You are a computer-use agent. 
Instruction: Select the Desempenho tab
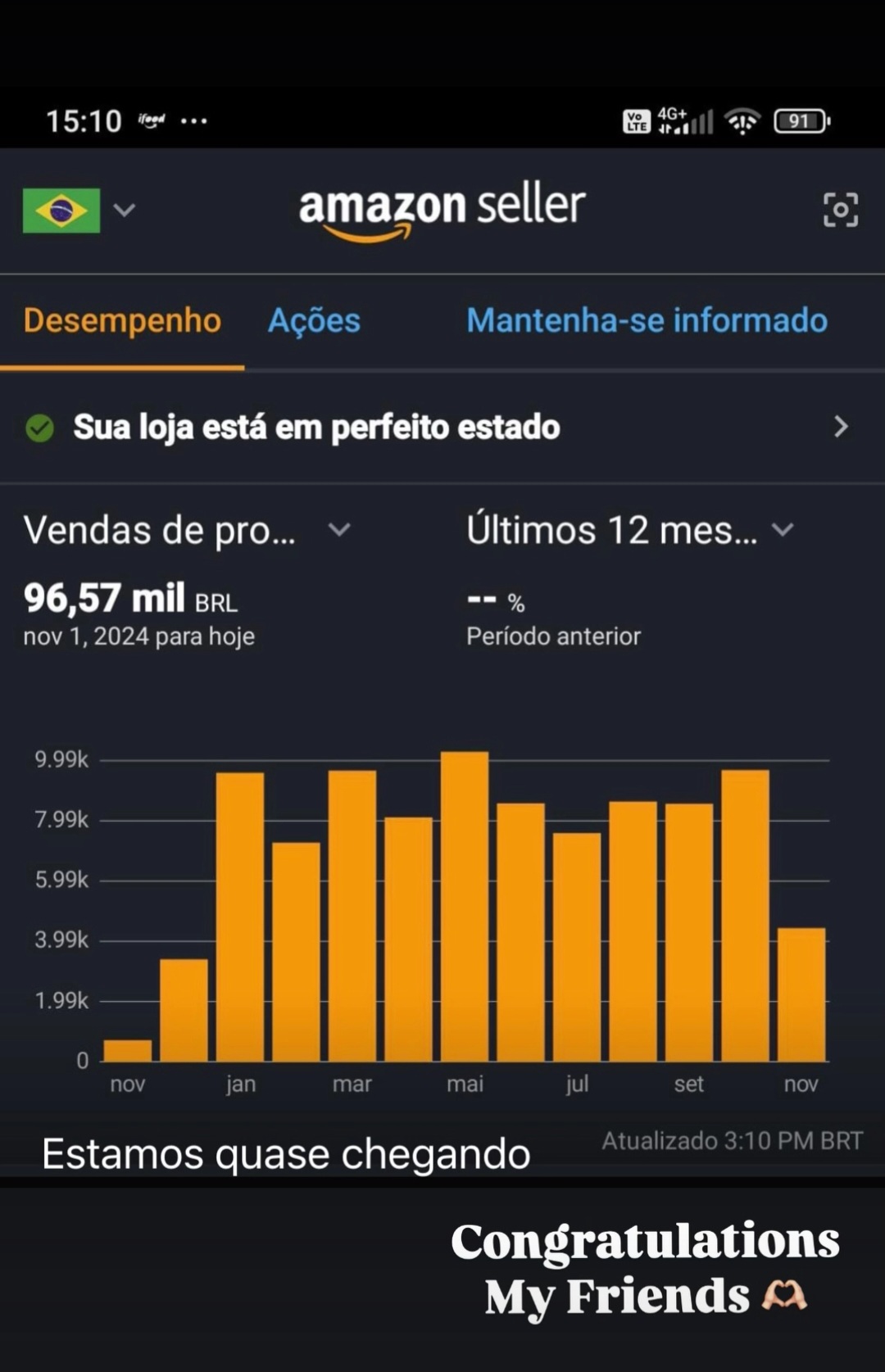pos(122,321)
